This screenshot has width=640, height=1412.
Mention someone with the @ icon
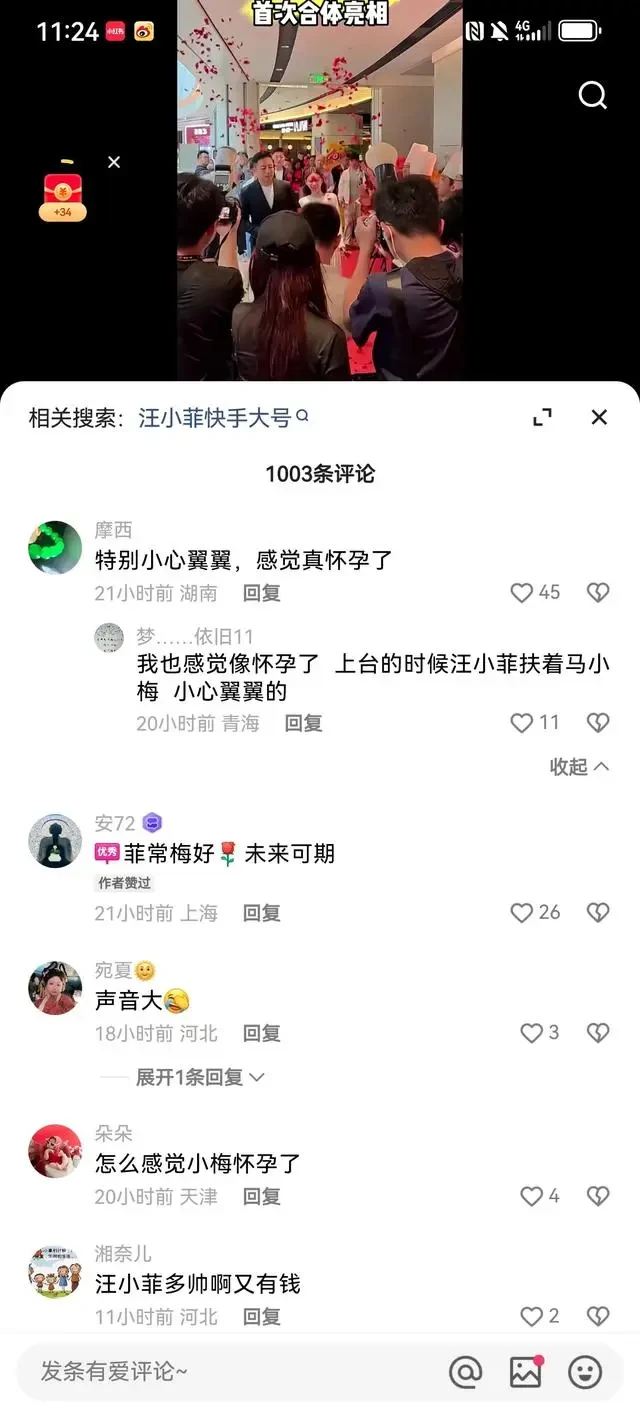tap(465, 1372)
